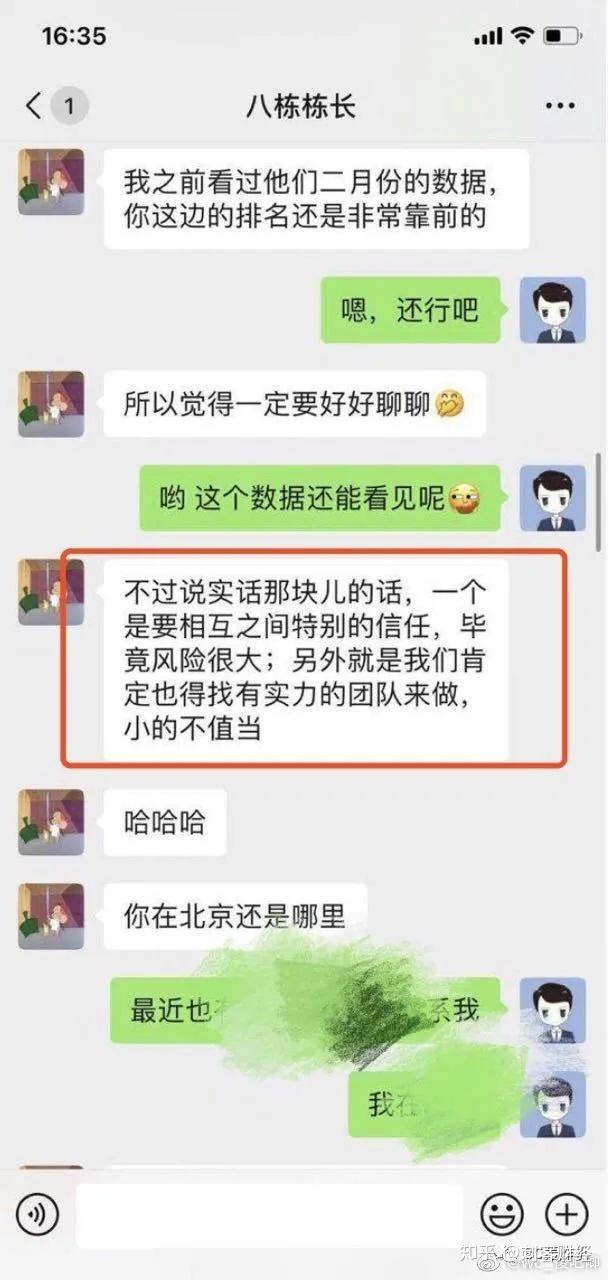Screen dimensions: 608x1280
Task: Open chat details via three-dot menu
Action: (560, 106)
